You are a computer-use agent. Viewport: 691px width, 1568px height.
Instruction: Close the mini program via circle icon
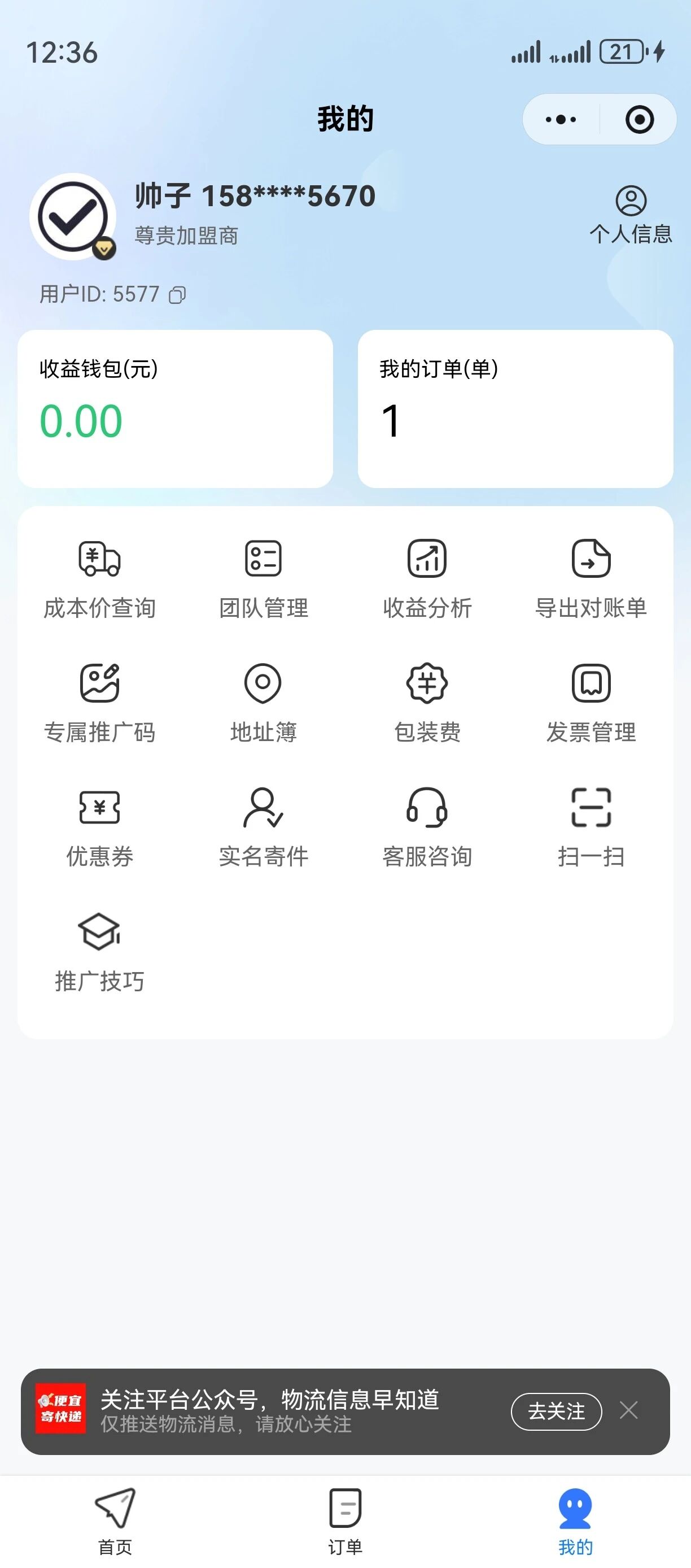tap(639, 119)
